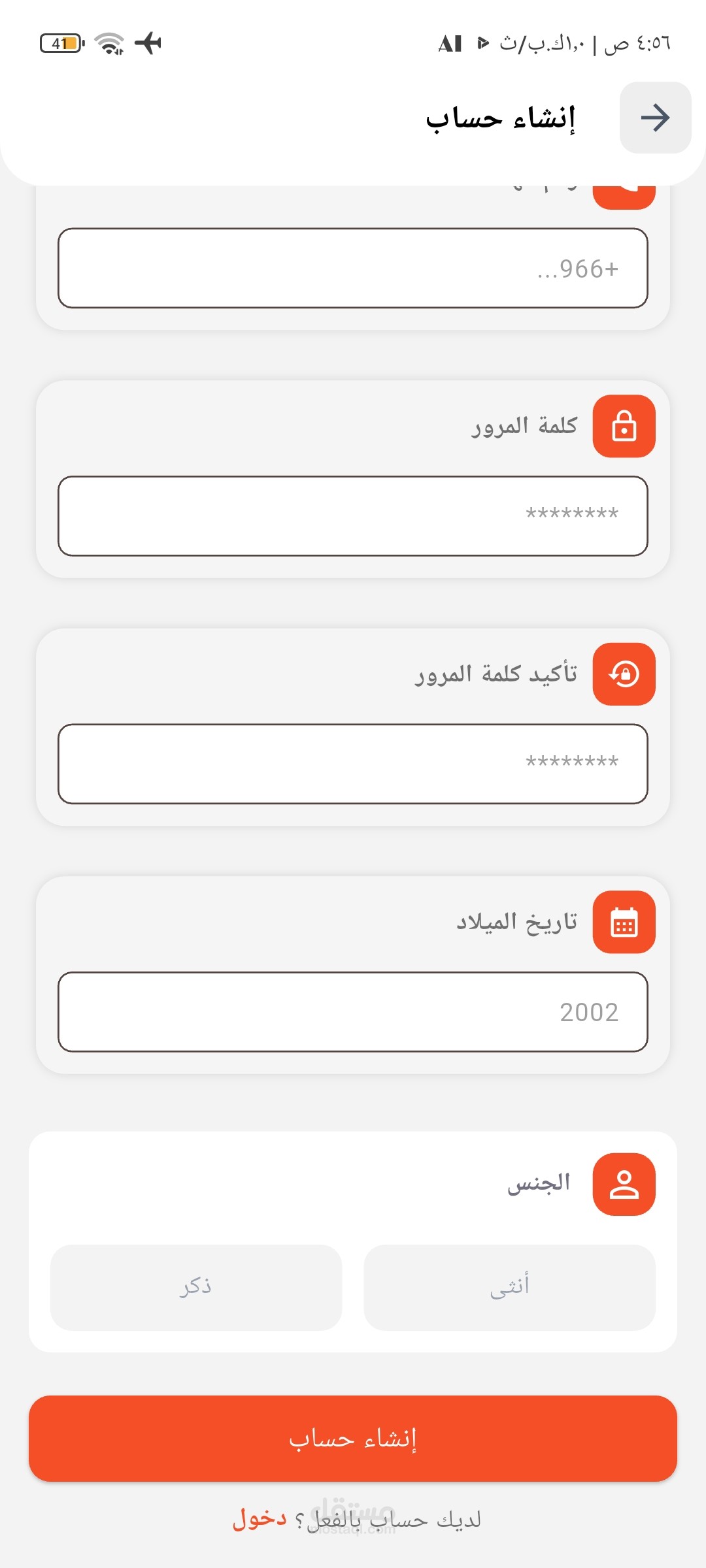Tap the back arrow in the header

coord(655,118)
